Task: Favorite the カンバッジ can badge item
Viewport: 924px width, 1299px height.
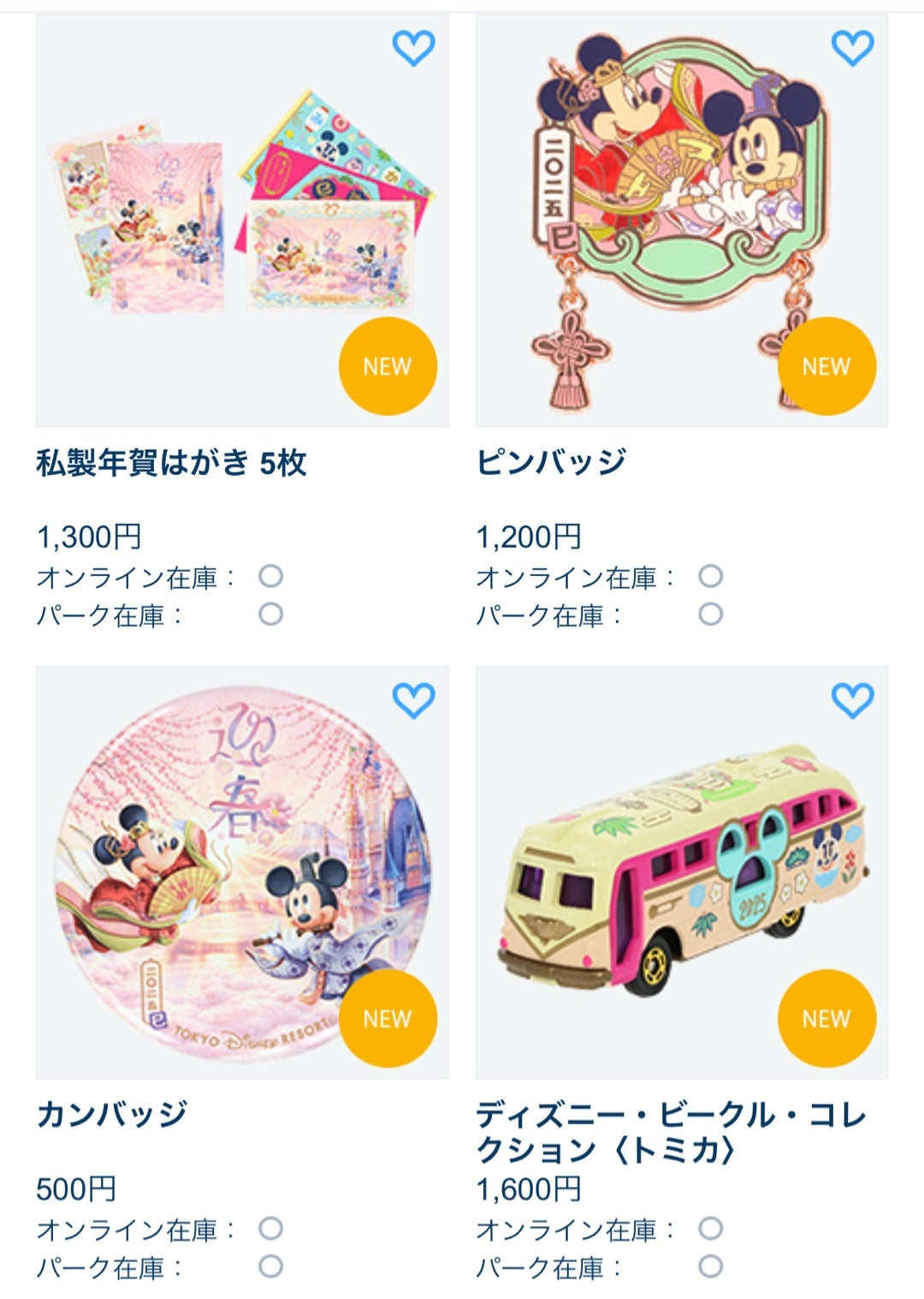Action: [415, 700]
